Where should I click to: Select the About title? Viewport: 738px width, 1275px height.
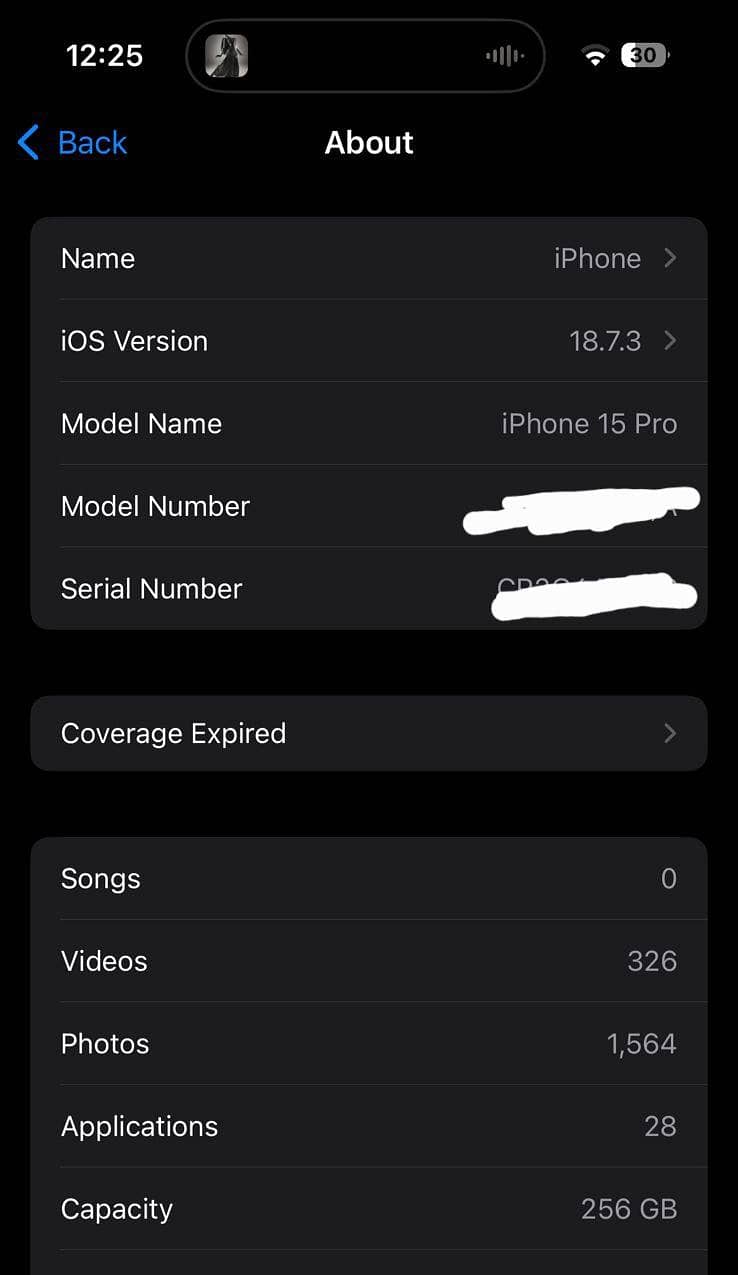point(369,142)
